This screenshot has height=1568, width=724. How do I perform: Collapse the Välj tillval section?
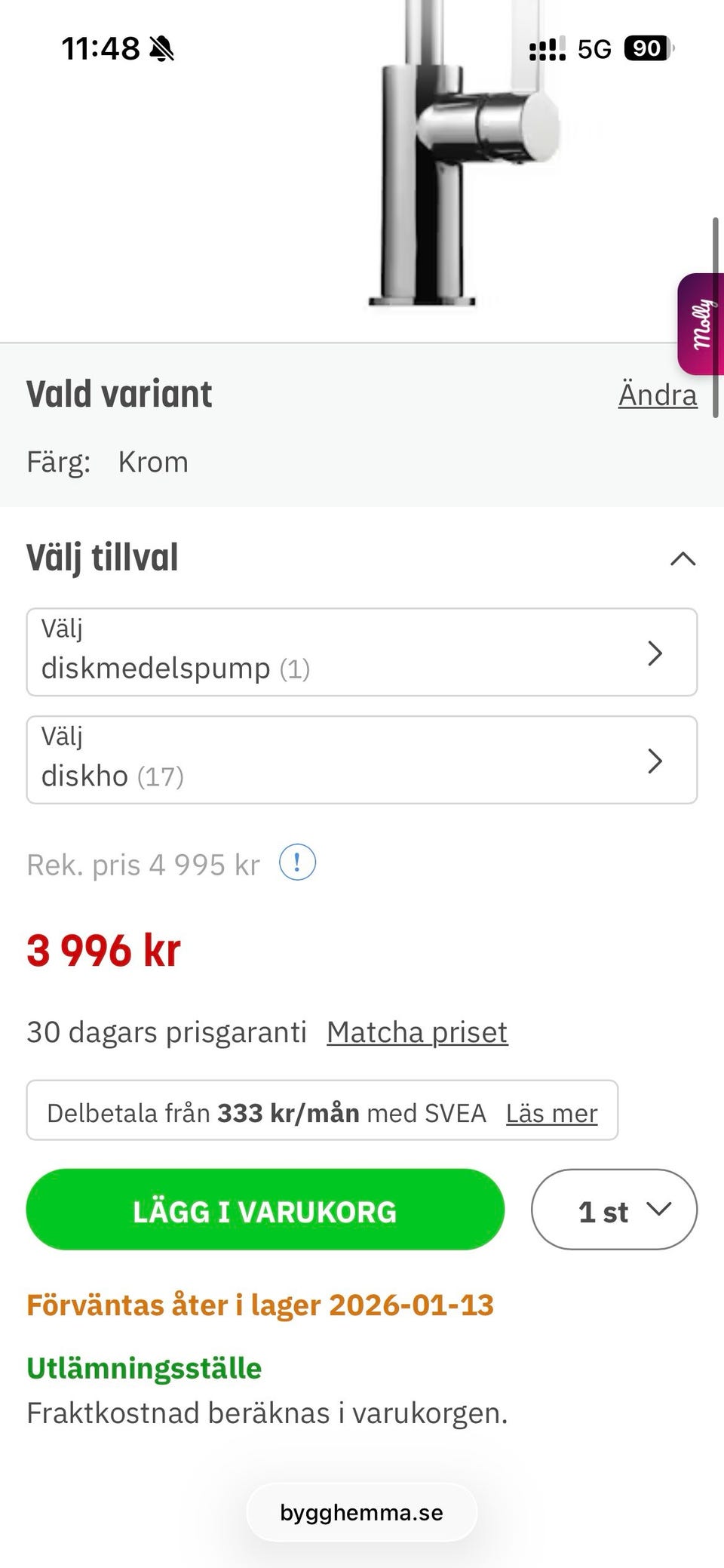[683, 558]
